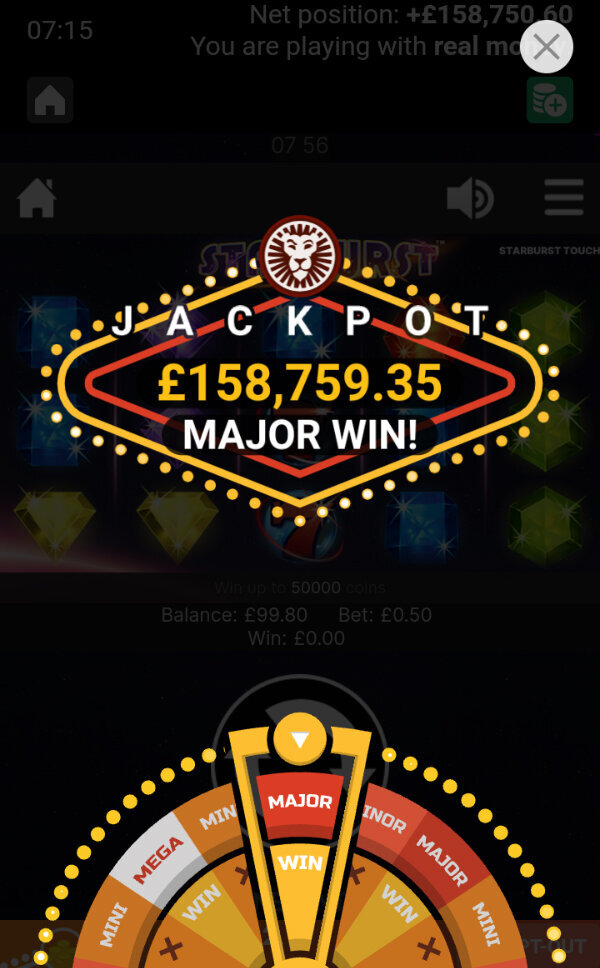Tap the casino home icon in top bar
This screenshot has width=600, height=968.
pos(50,100)
